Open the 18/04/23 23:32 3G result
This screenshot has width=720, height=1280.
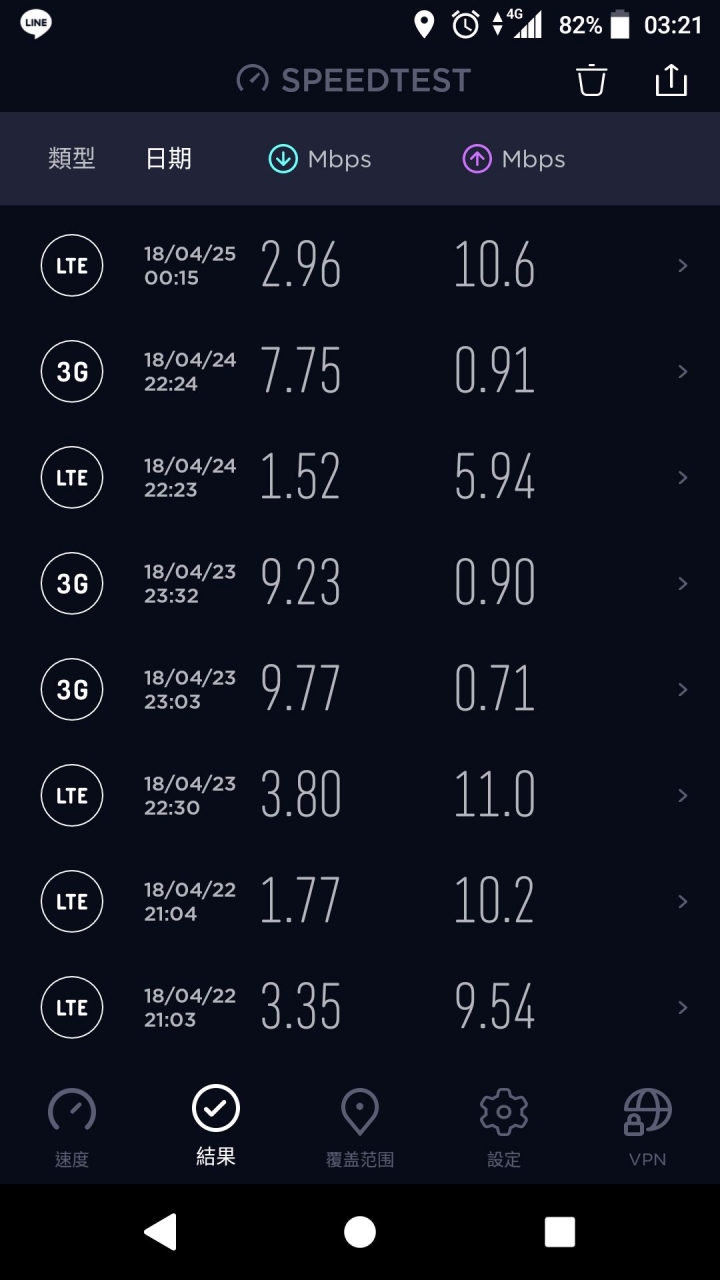360,583
